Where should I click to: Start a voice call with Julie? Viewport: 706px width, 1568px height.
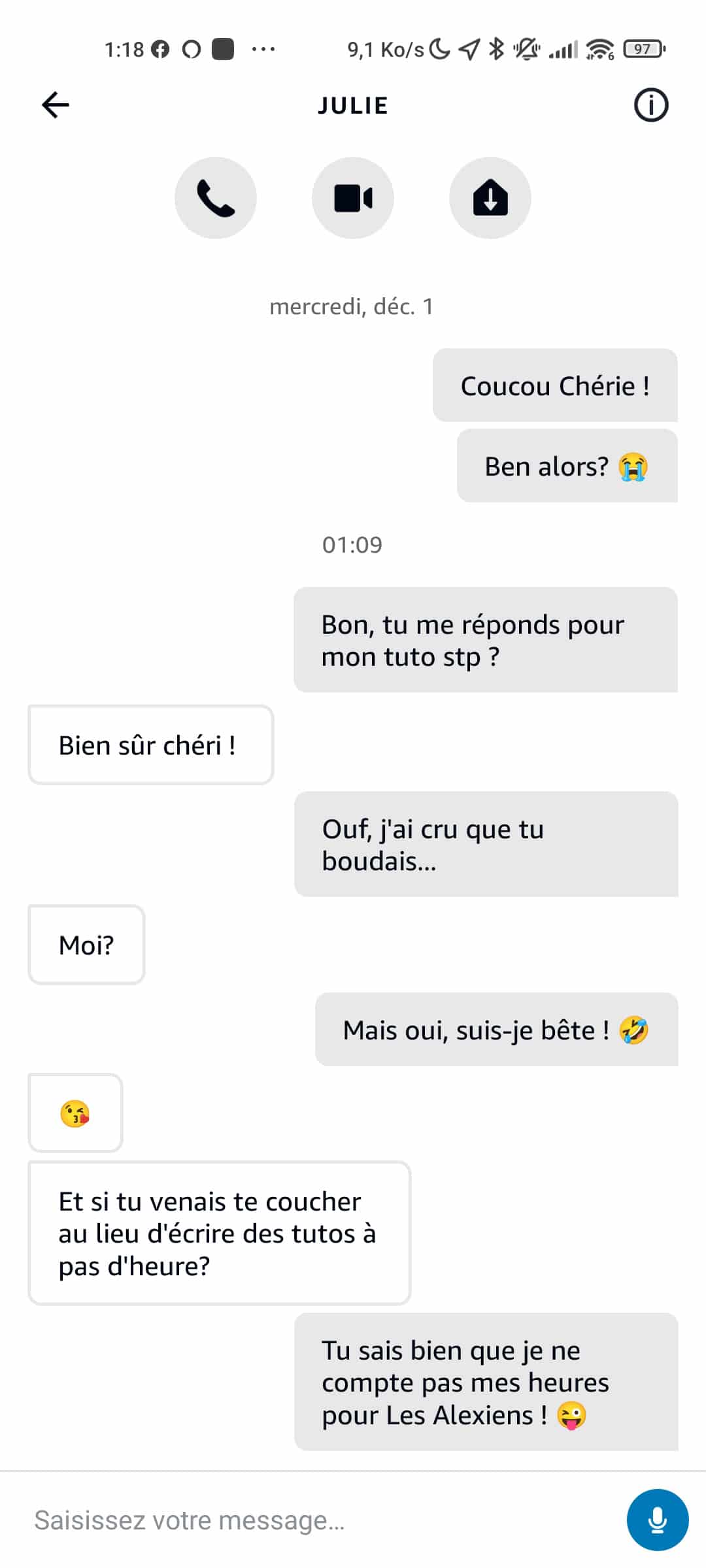[216, 198]
